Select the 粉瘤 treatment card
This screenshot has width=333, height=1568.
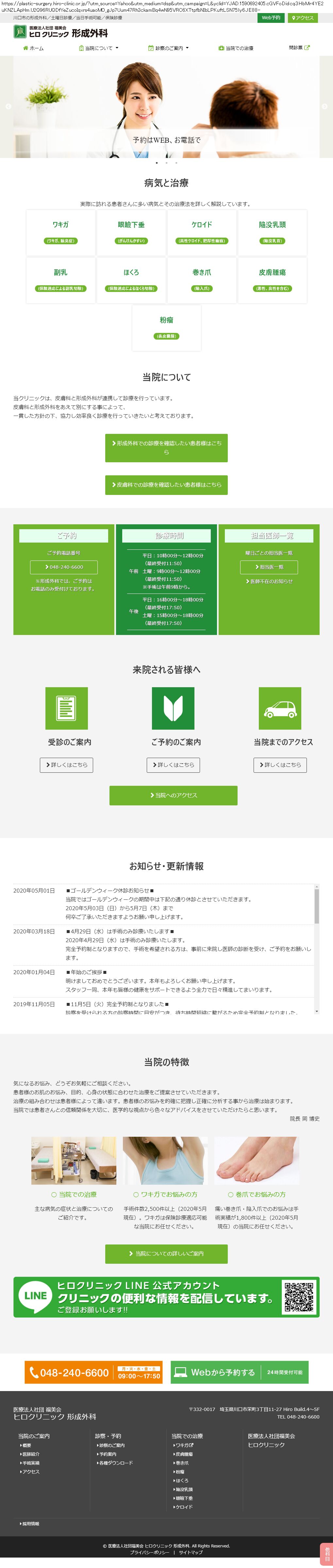click(166, 327)
